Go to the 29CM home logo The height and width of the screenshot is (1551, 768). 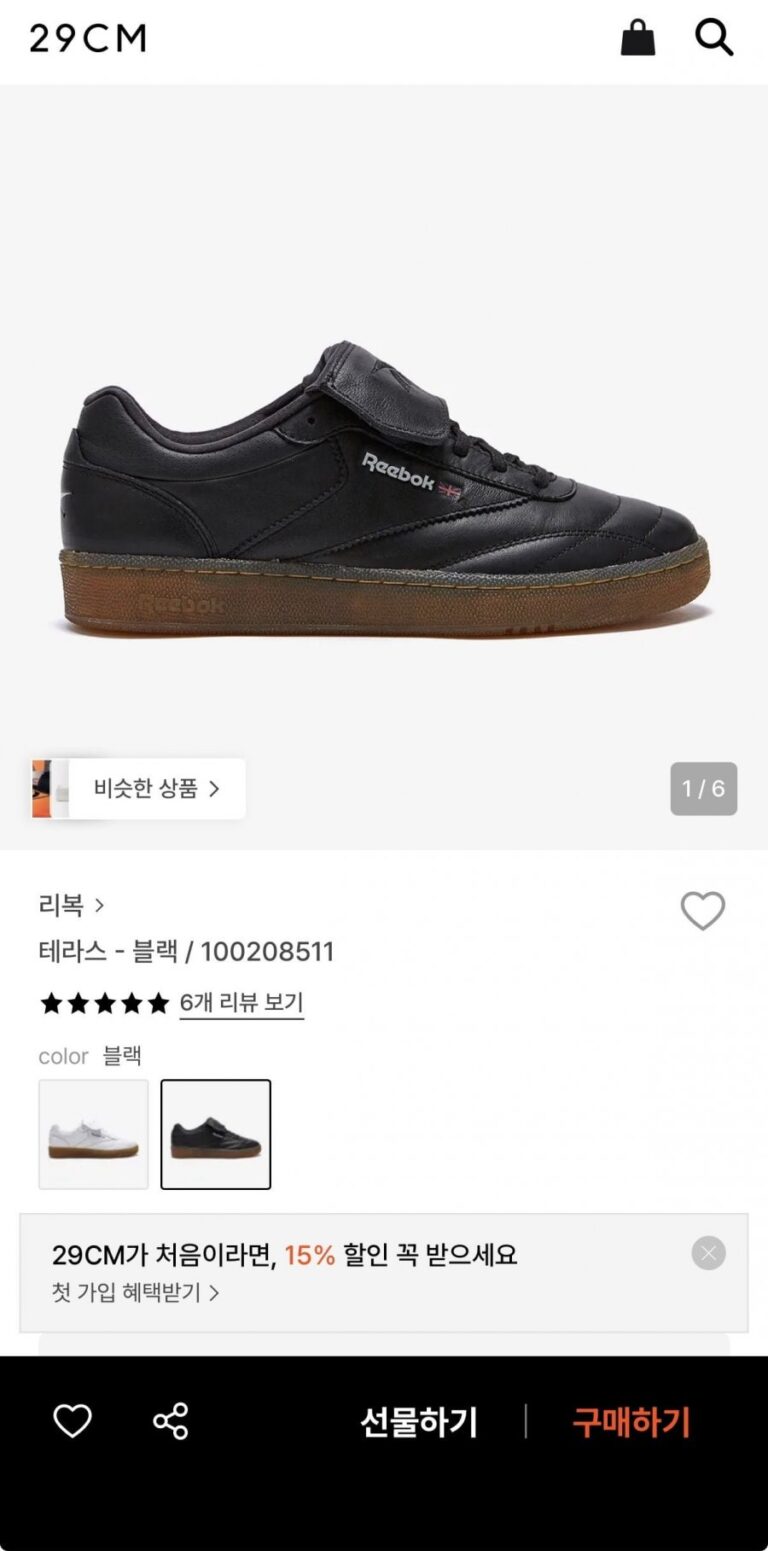click(88, 39)
